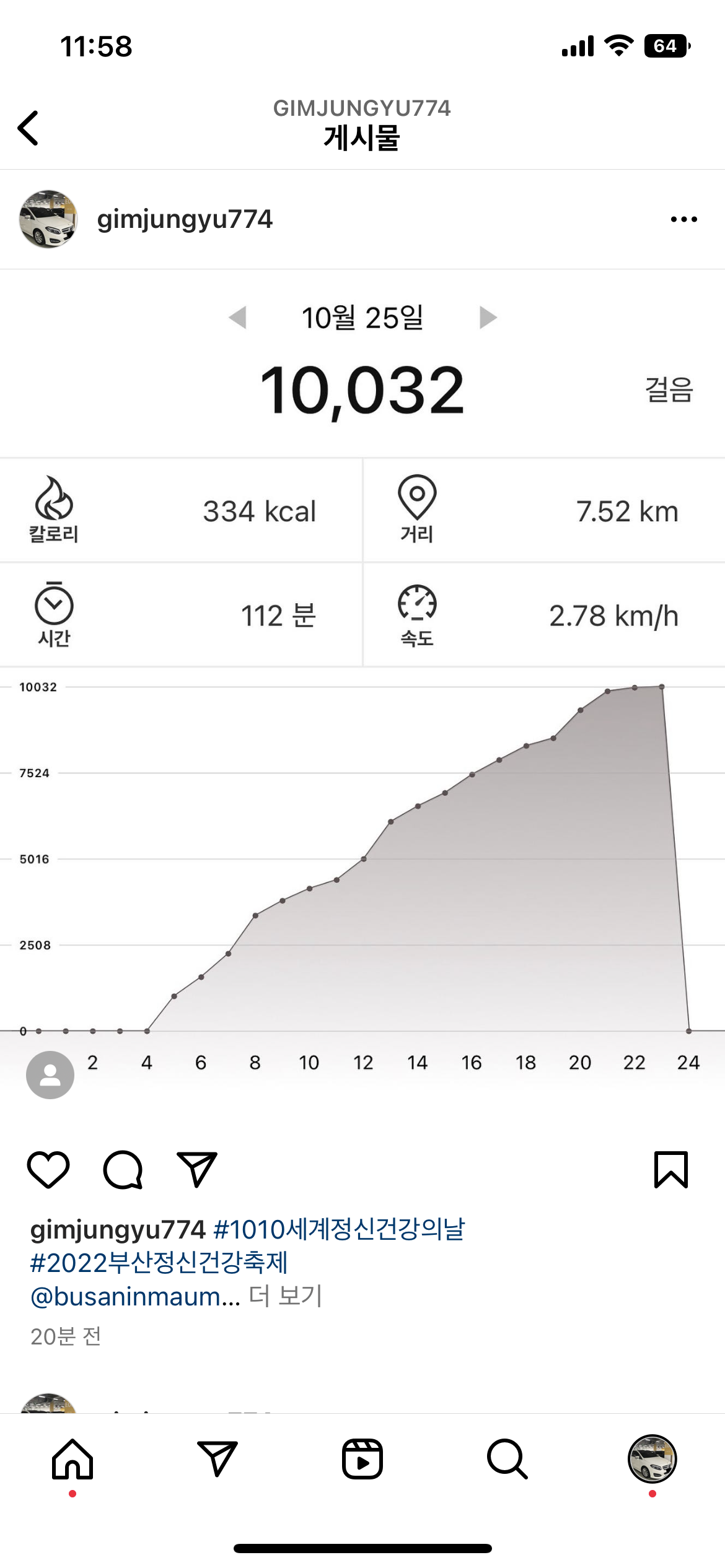The height and width of the screenshot is (1568, 725).
Task: Switch to the Home tab
Action: pos(72,1459)
